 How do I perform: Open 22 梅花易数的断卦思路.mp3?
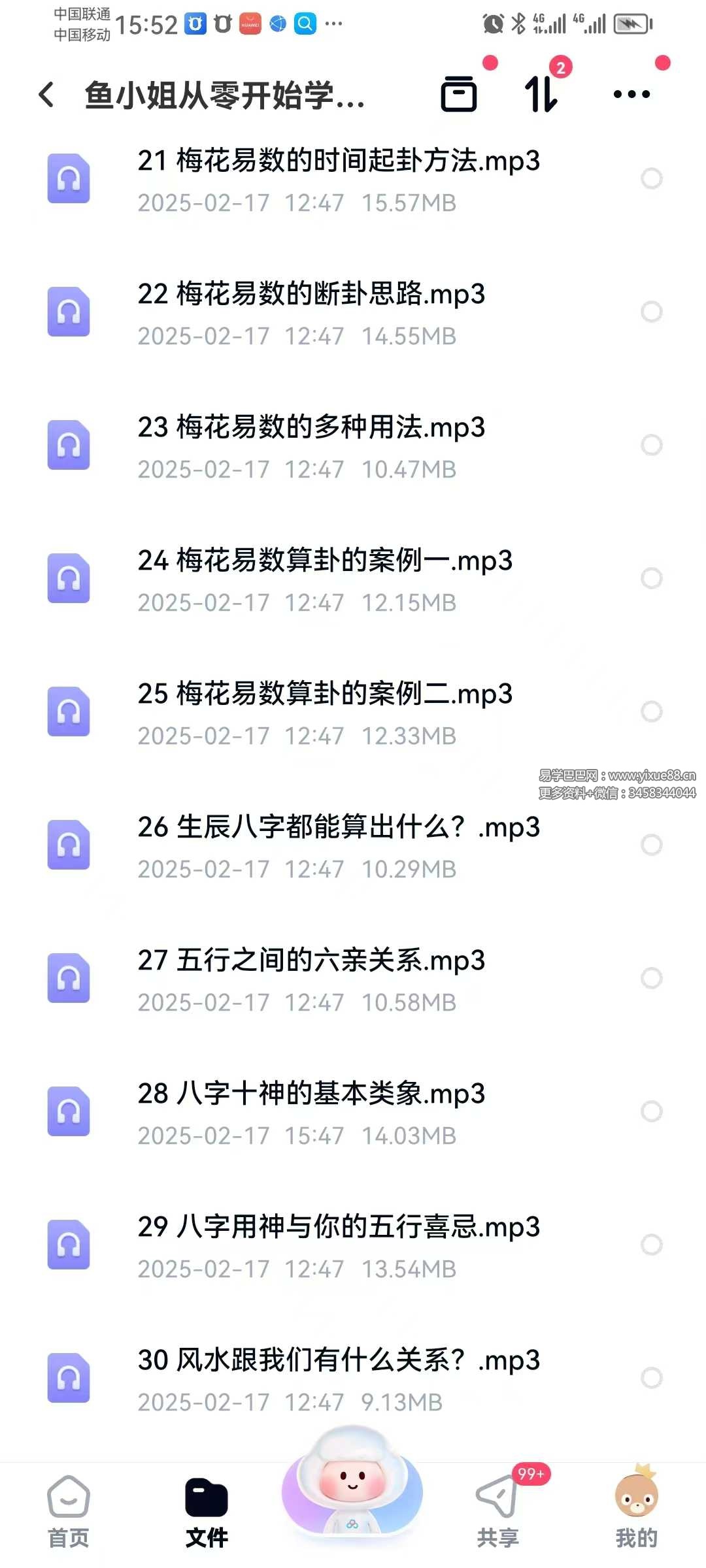point(311,294)
